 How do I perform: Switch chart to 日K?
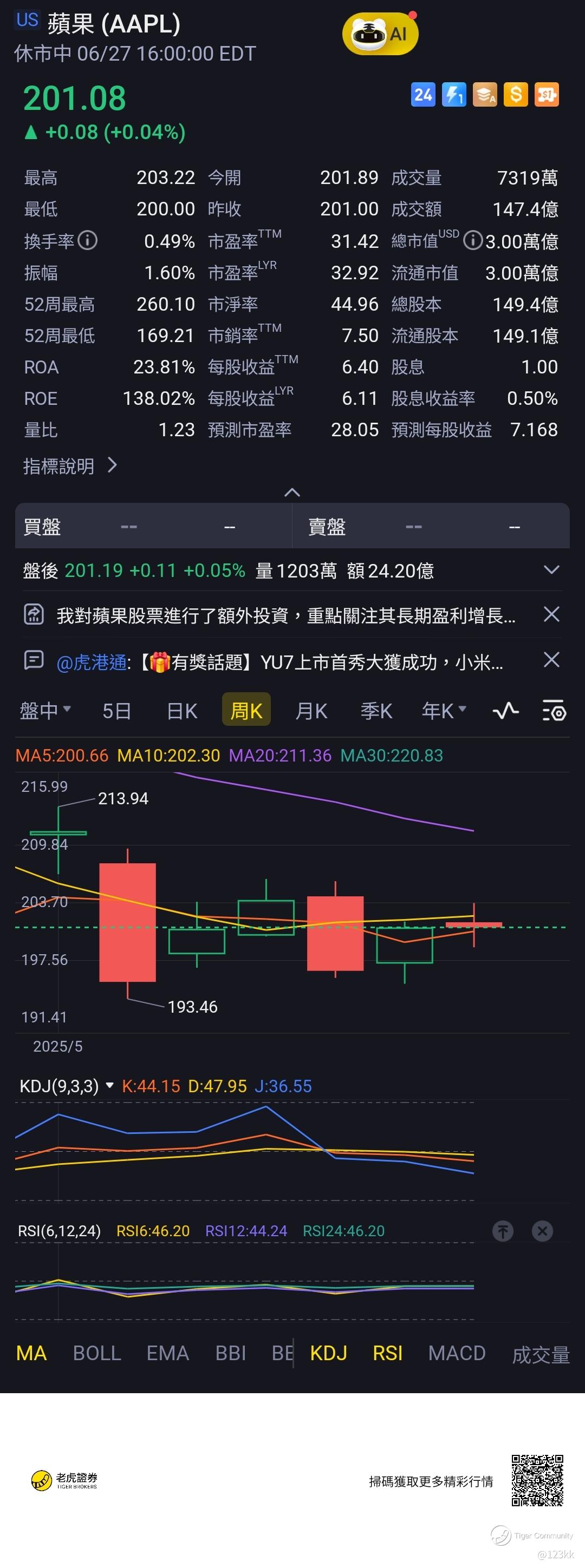click(x=181, y=710)
